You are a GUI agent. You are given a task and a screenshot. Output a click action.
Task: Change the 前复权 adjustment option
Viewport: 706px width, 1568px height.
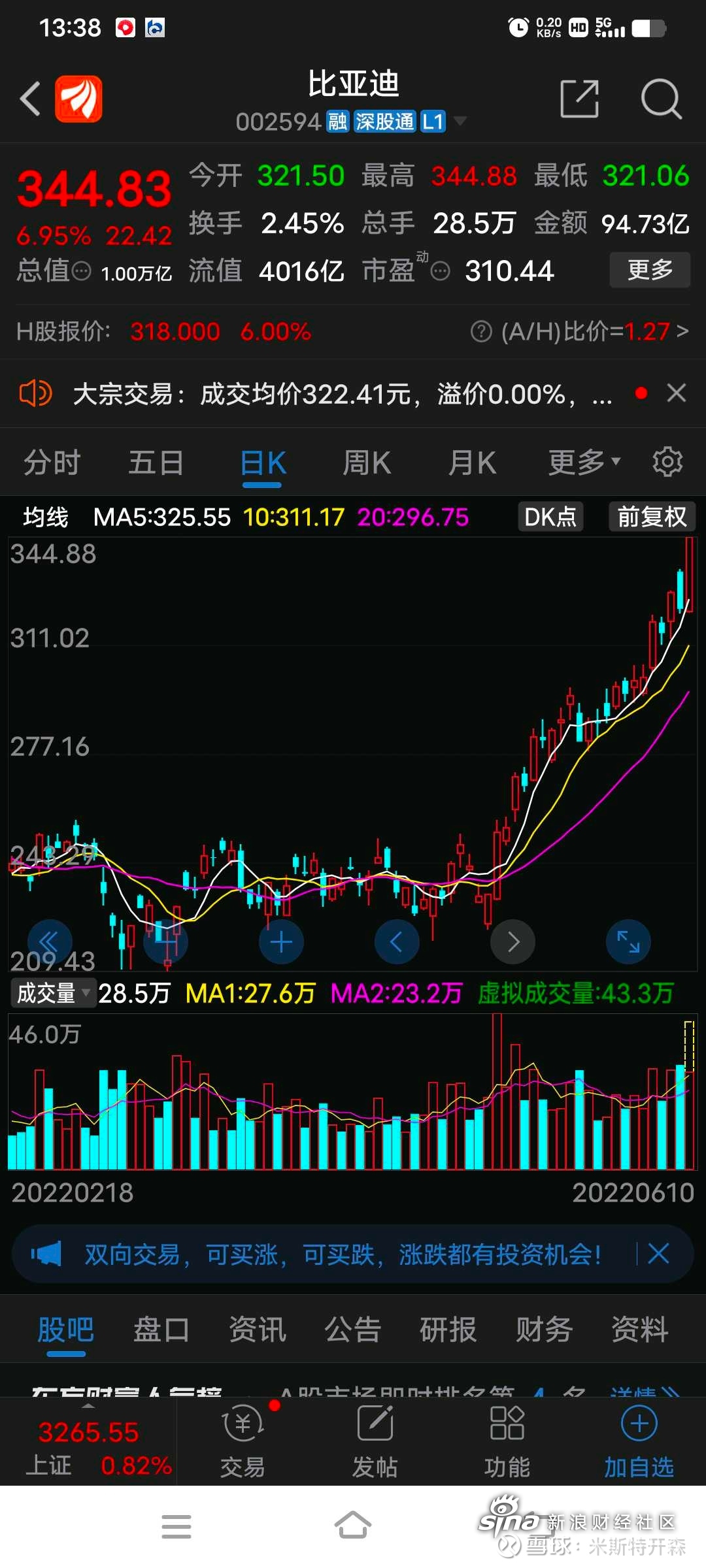(652, 517)
